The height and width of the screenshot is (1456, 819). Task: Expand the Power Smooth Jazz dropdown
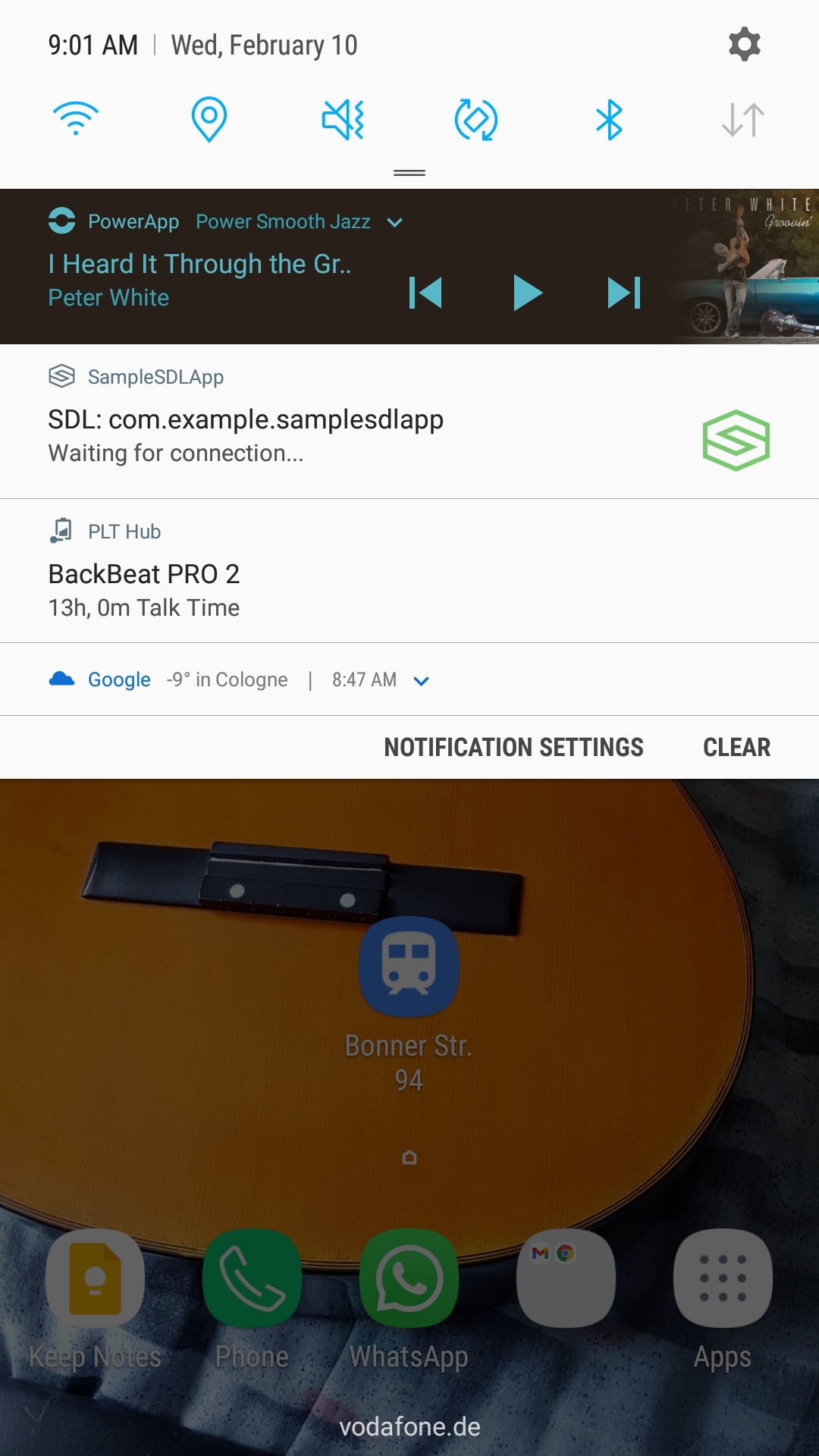pyautogui.click(x=394, y=222)
